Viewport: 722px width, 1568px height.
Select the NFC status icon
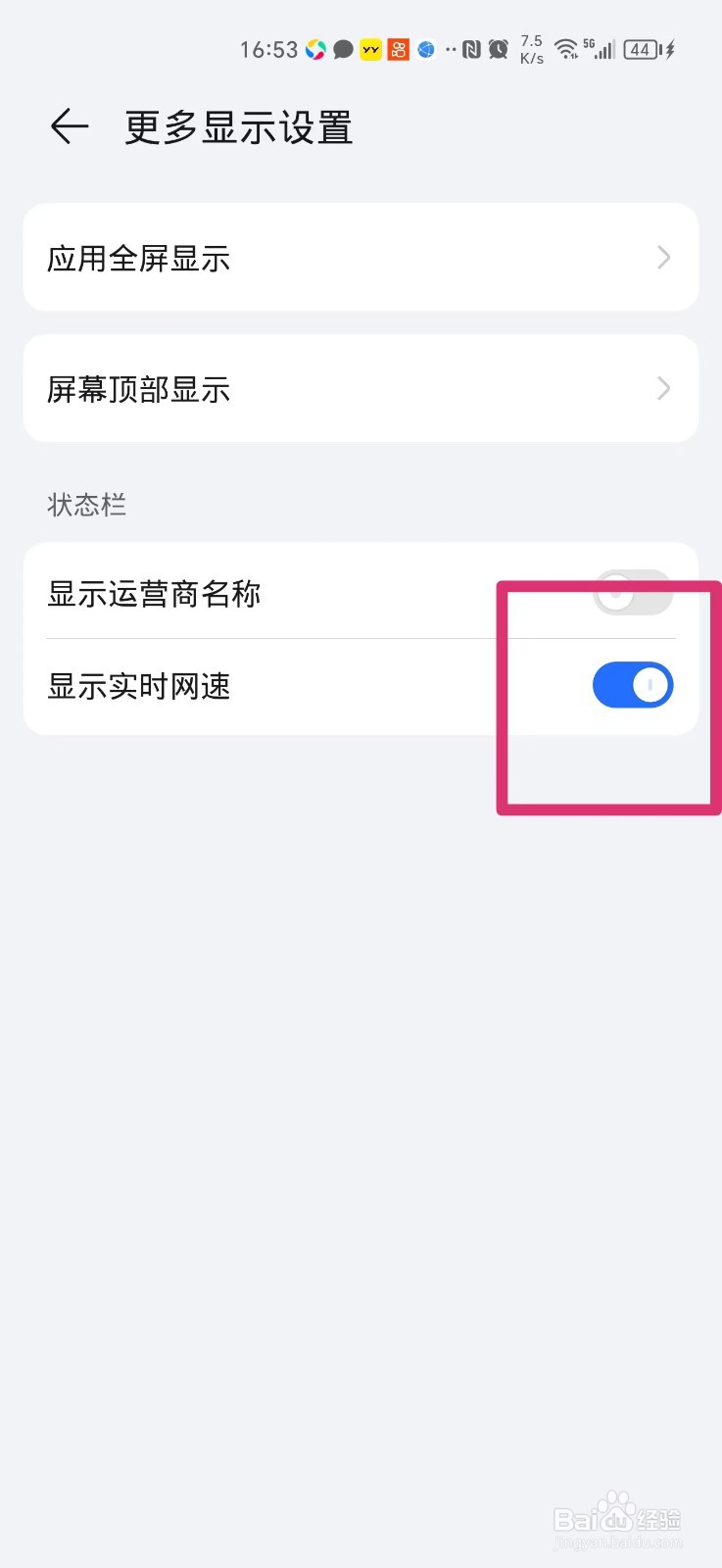click(471, 49)
